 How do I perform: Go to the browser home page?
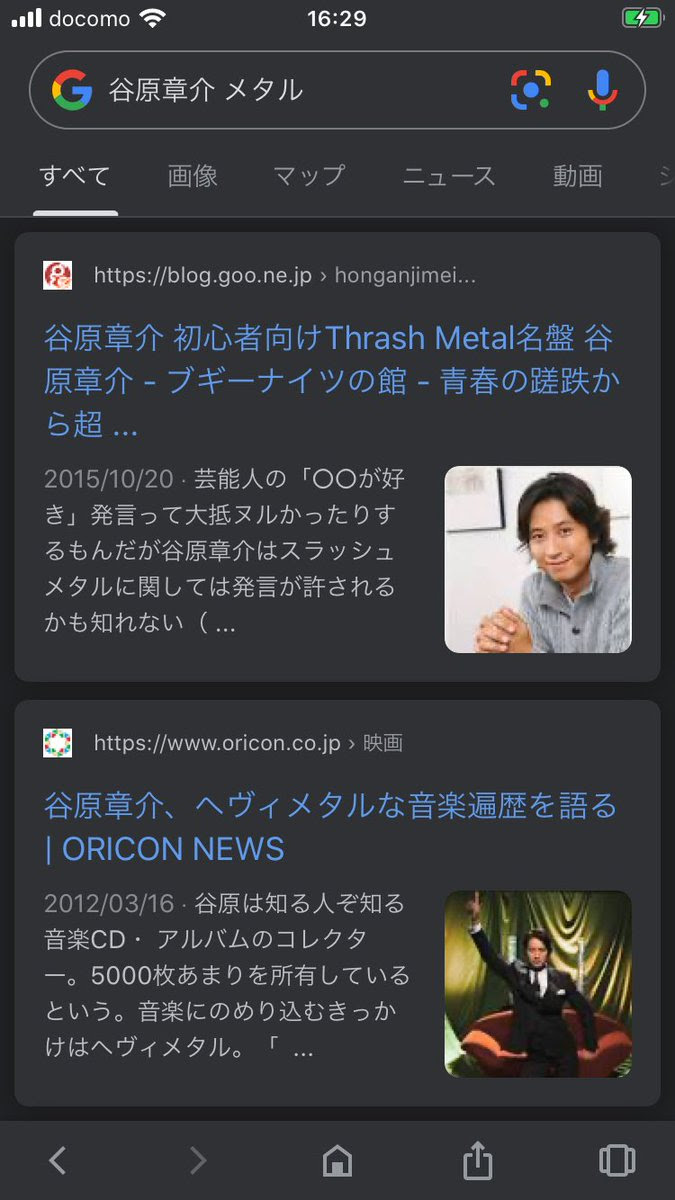point(337,1160)
